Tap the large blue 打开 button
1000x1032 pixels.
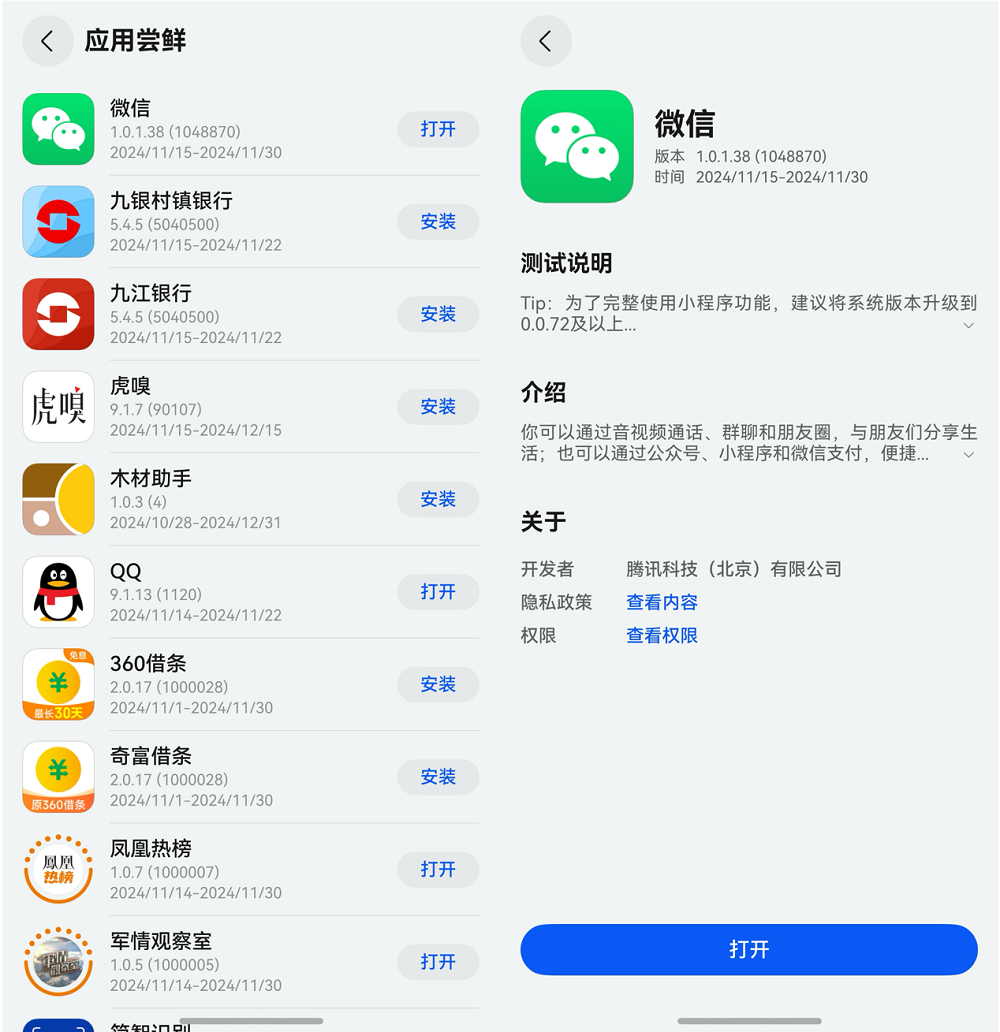pos(748,949)
